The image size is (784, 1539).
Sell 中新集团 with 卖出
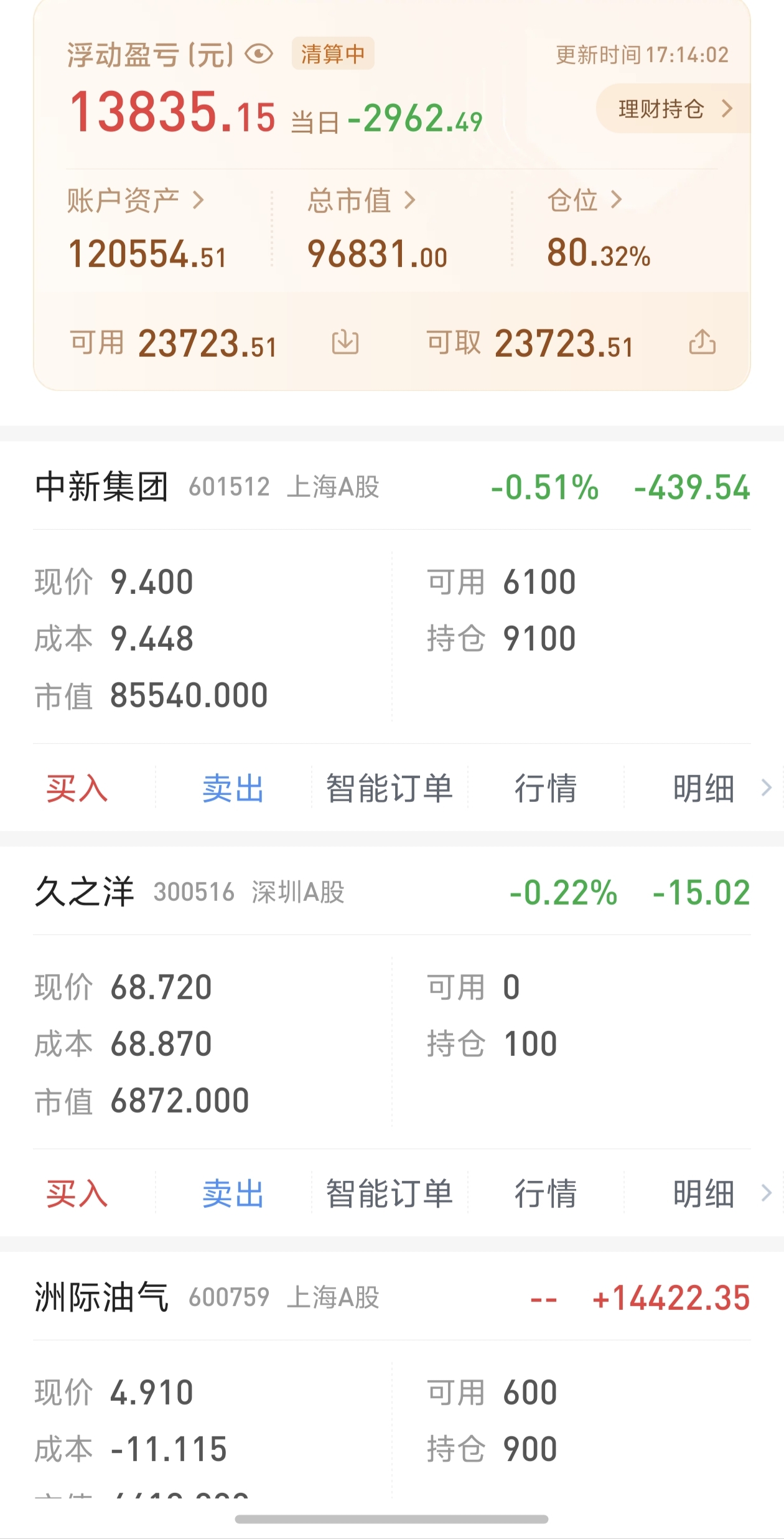(233, 789)
